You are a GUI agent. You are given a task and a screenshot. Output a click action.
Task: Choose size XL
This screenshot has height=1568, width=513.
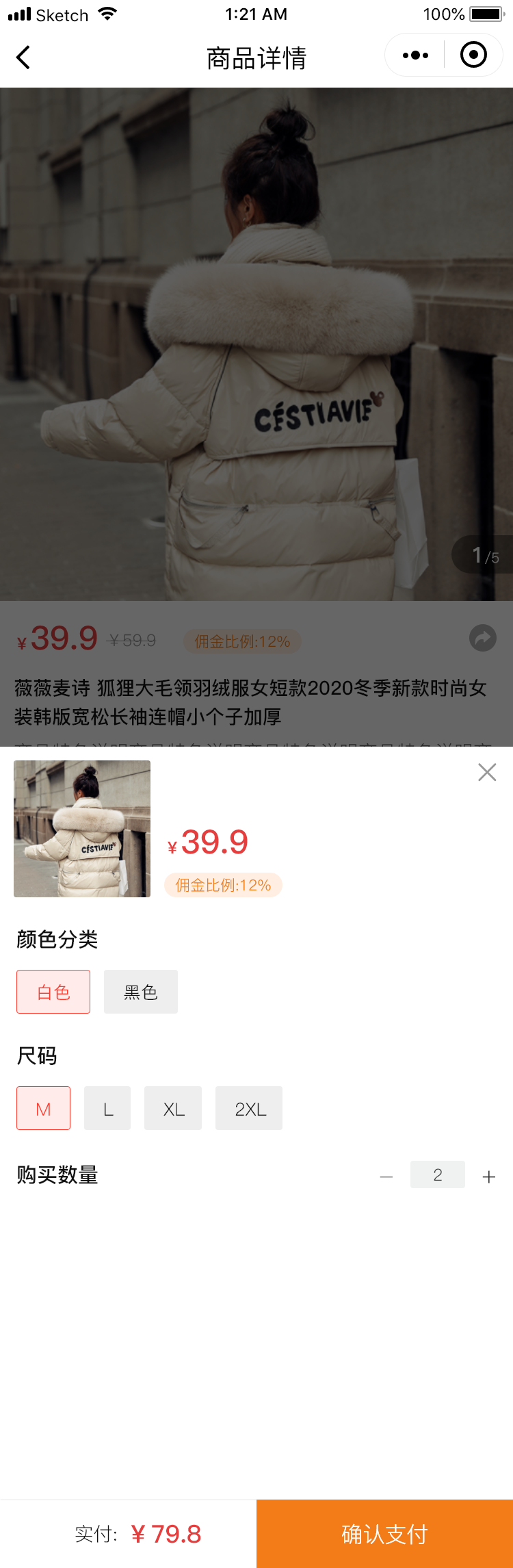pyautogui.click(x=173, y=1108)
